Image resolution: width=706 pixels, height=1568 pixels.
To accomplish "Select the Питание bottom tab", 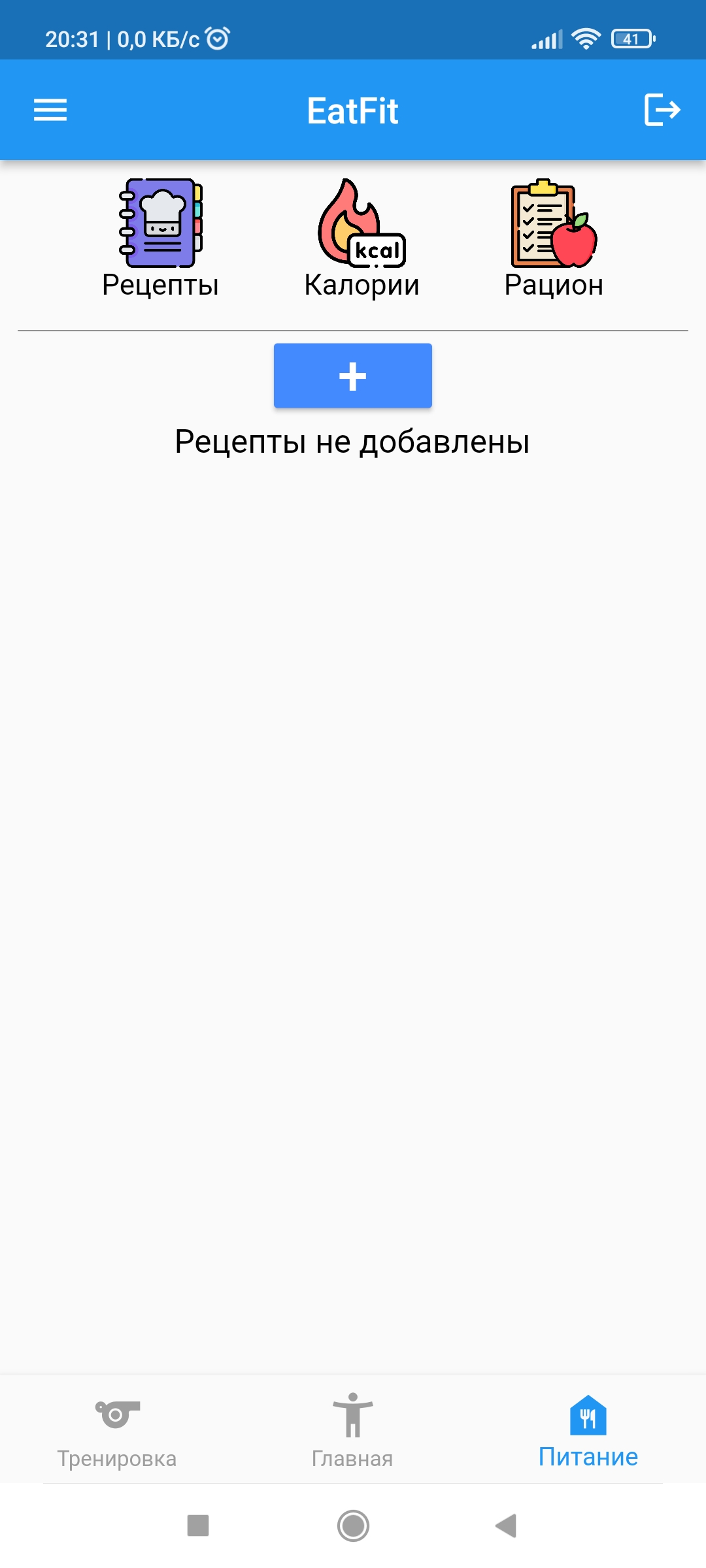I will (x=588, y=1429).
